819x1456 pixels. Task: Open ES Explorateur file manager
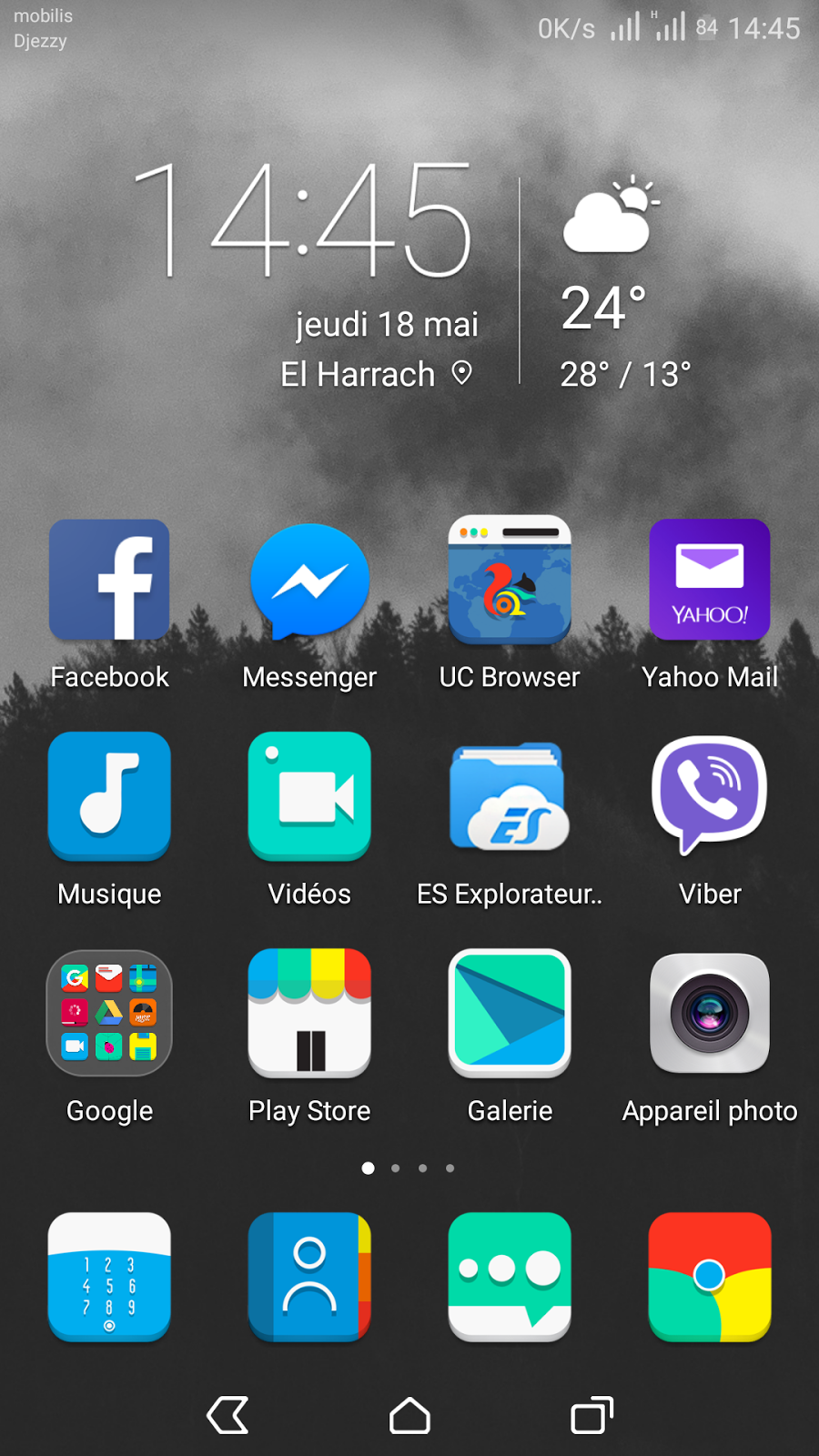coord(510,795)
